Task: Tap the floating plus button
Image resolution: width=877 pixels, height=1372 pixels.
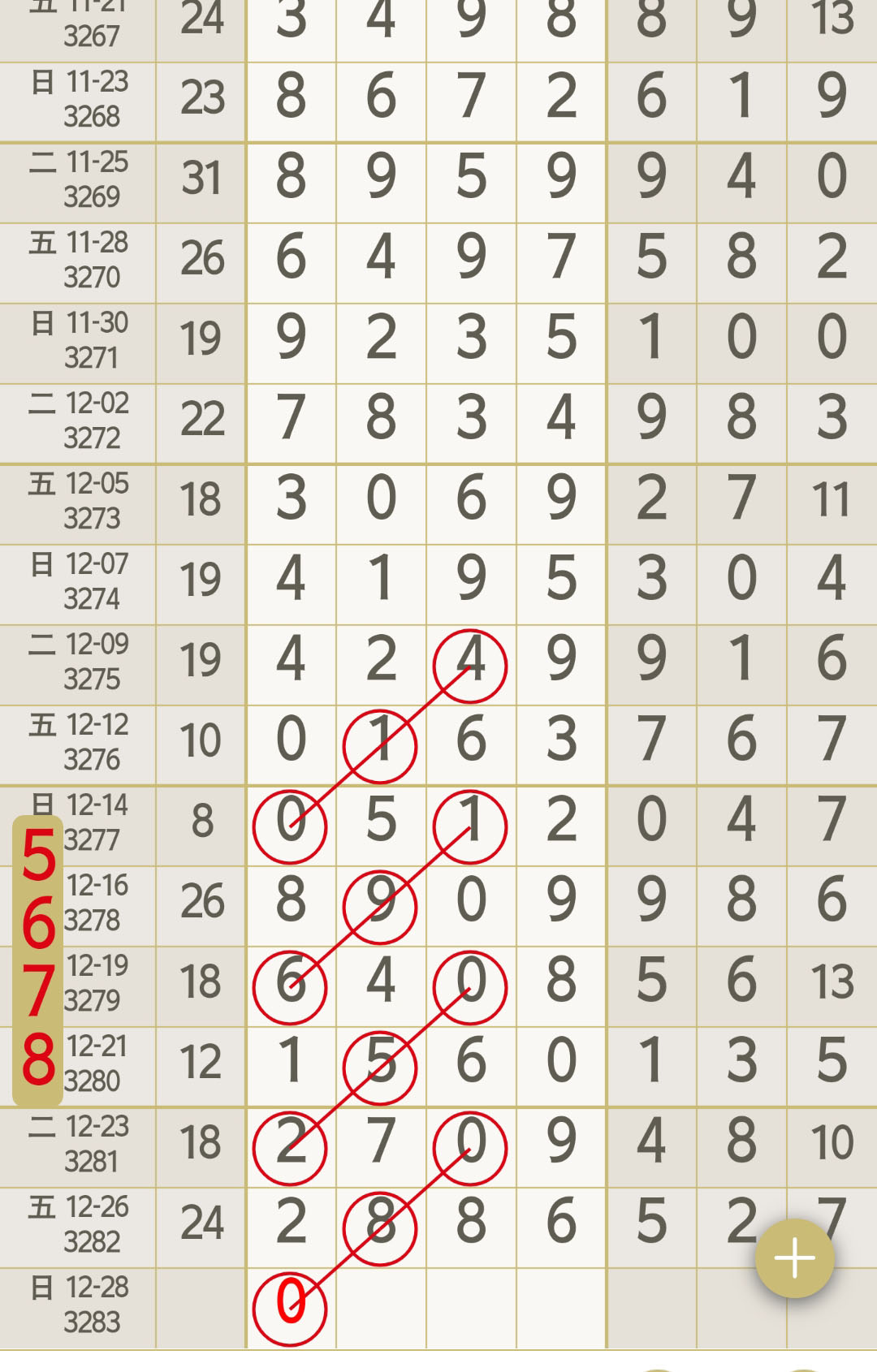Action: [x=794, y=1258]
